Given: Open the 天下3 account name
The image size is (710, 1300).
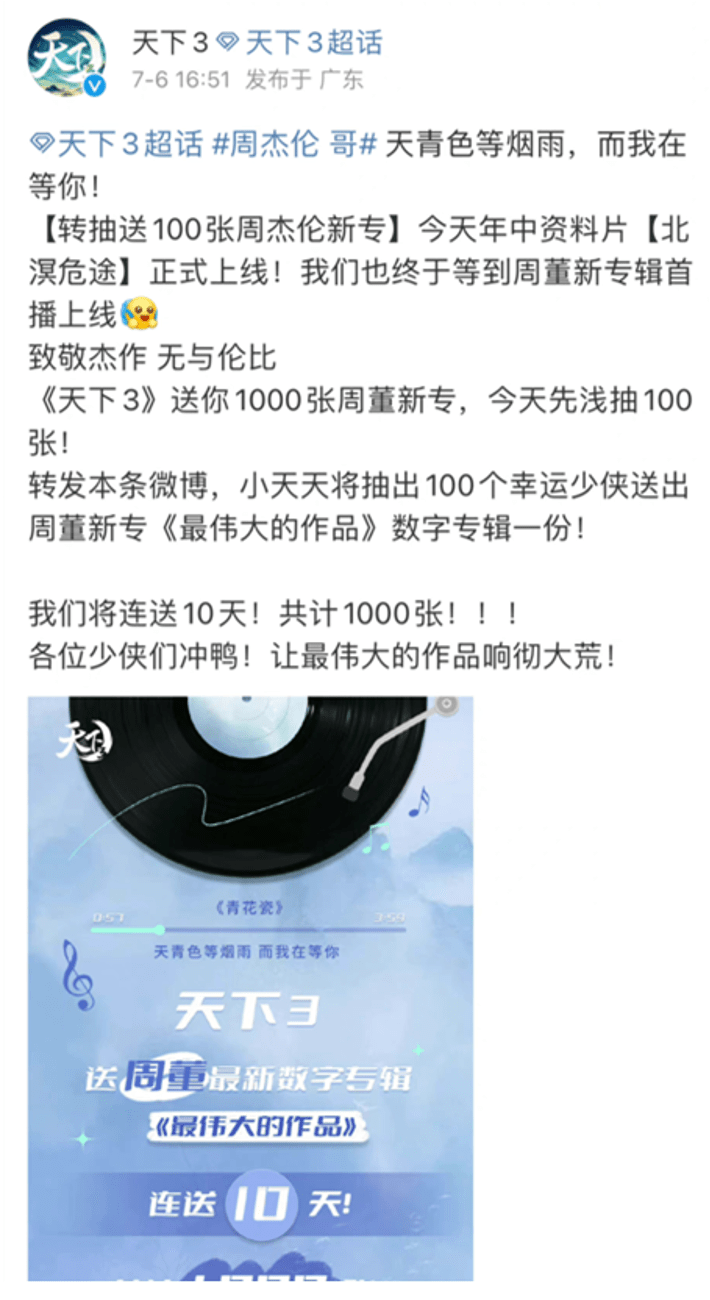Looking at the screenshot, I should (169, 42).
